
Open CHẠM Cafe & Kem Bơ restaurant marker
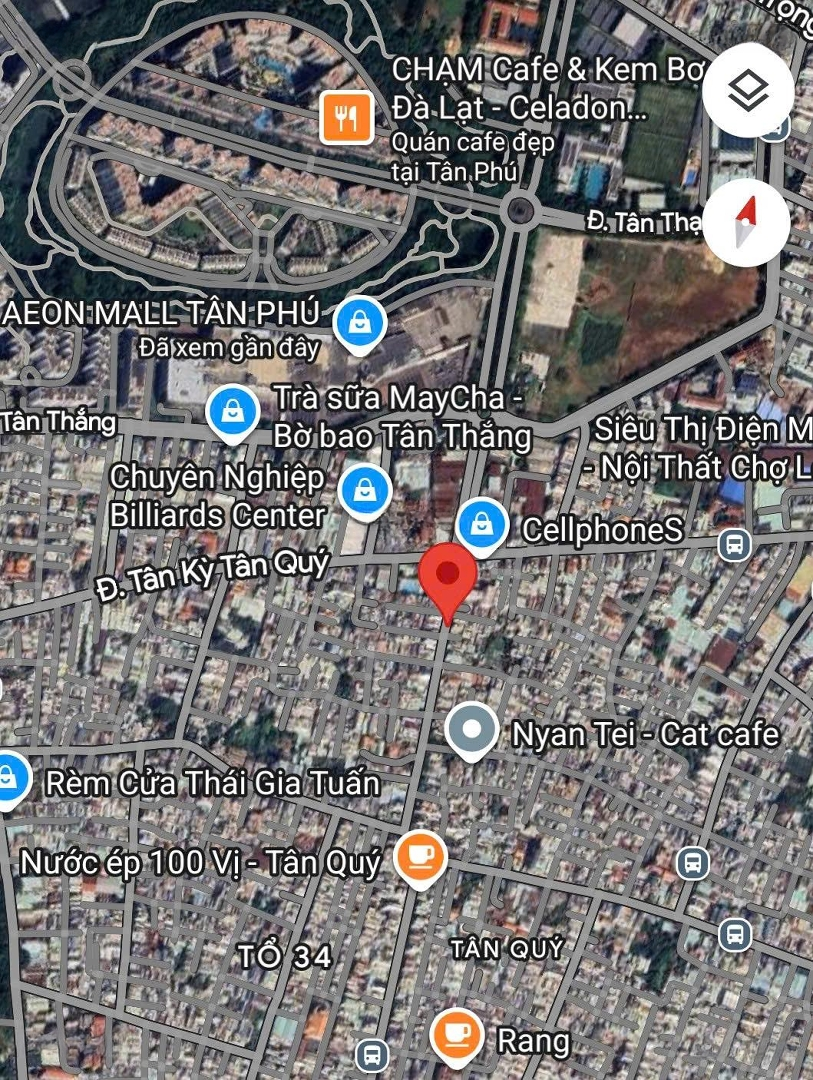[346, 118]
